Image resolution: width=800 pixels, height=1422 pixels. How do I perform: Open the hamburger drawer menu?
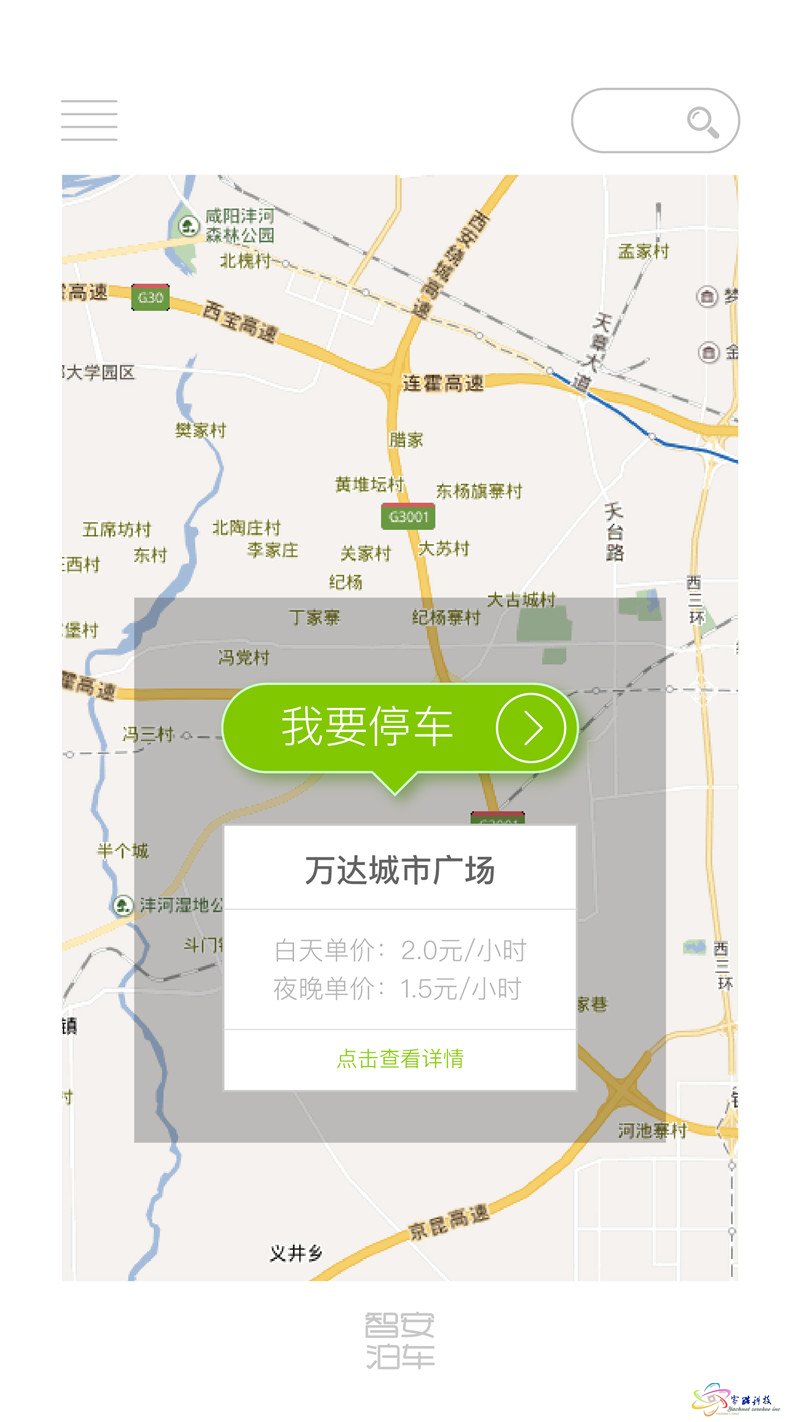click(x=89, y=120)
